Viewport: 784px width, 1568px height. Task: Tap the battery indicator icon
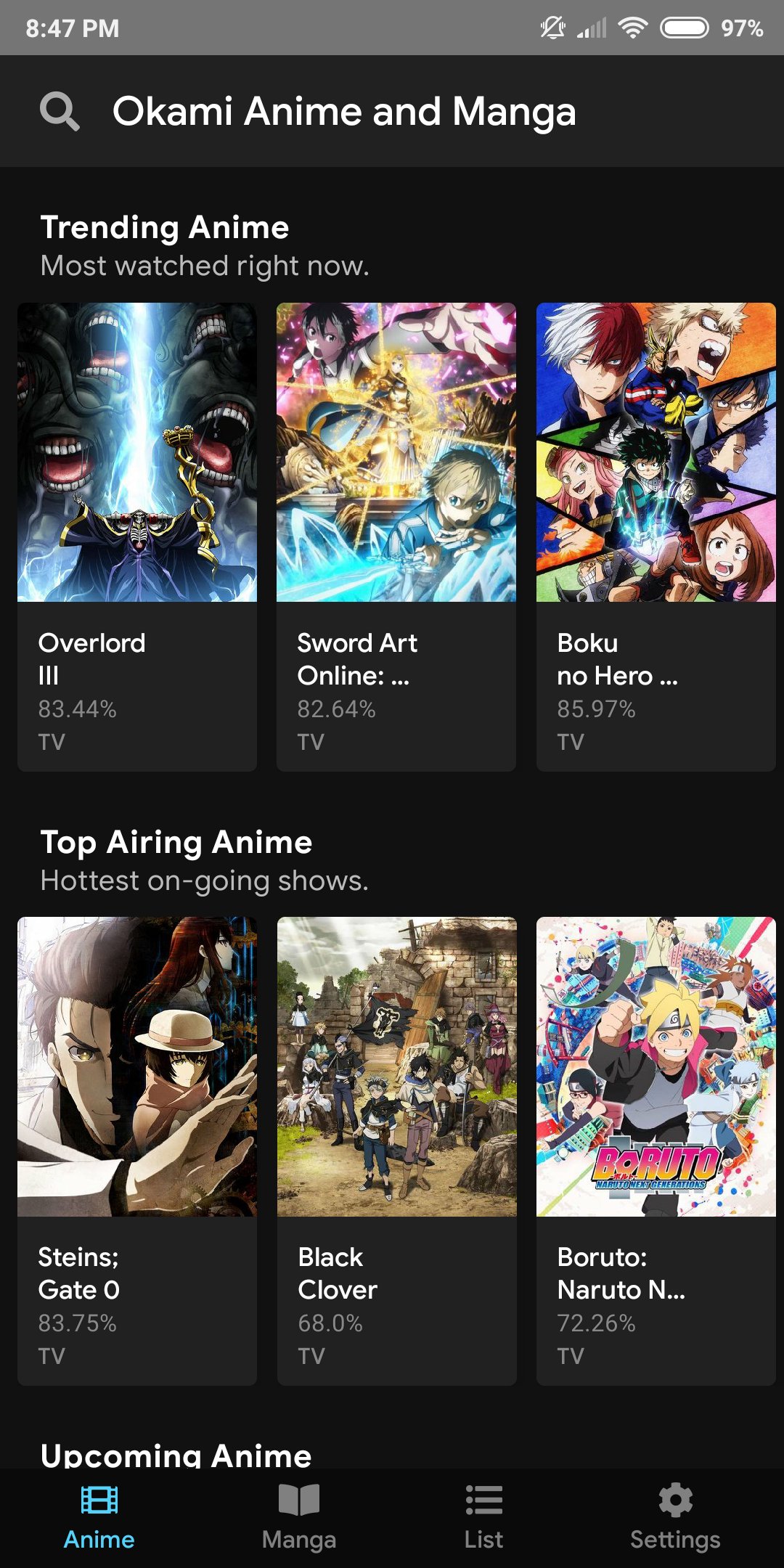coord(682,28)
